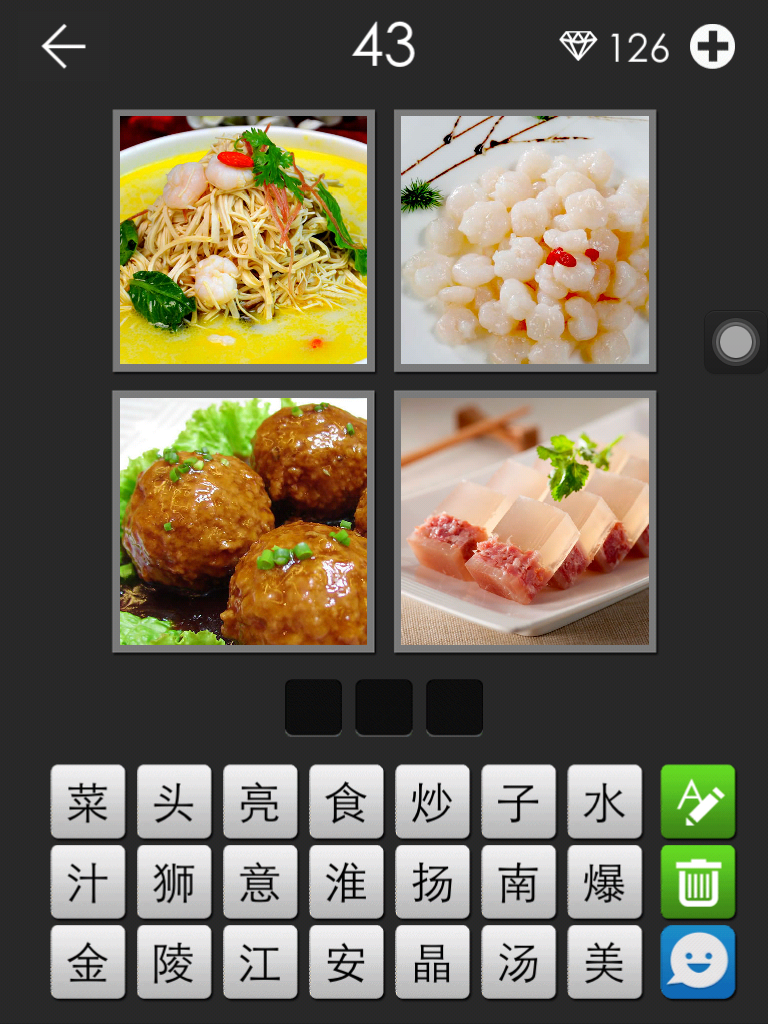768x1024 pixels.
Task: Pick the character 淮
Action: tap(346, 882)
